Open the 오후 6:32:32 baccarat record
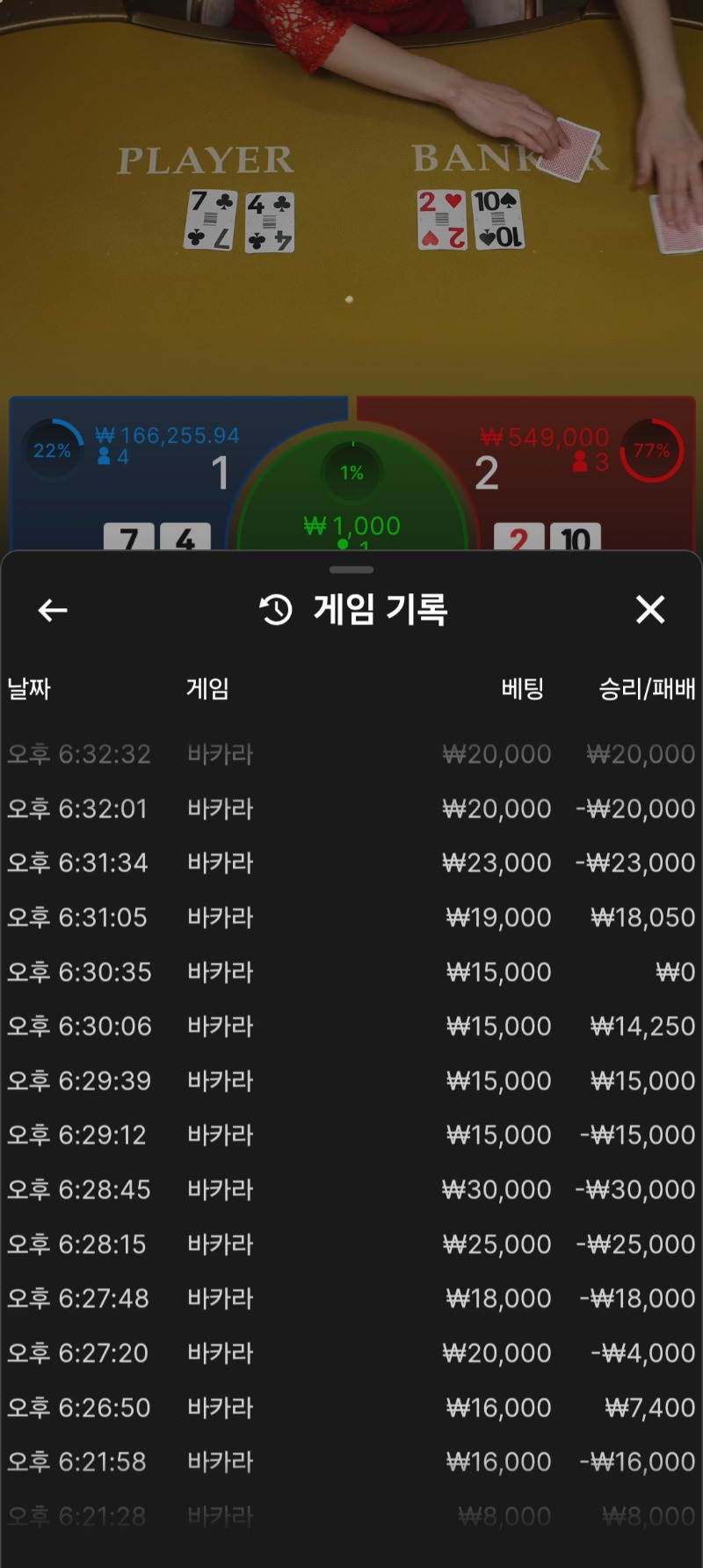 pyautogui.click(x=351, y=754)
